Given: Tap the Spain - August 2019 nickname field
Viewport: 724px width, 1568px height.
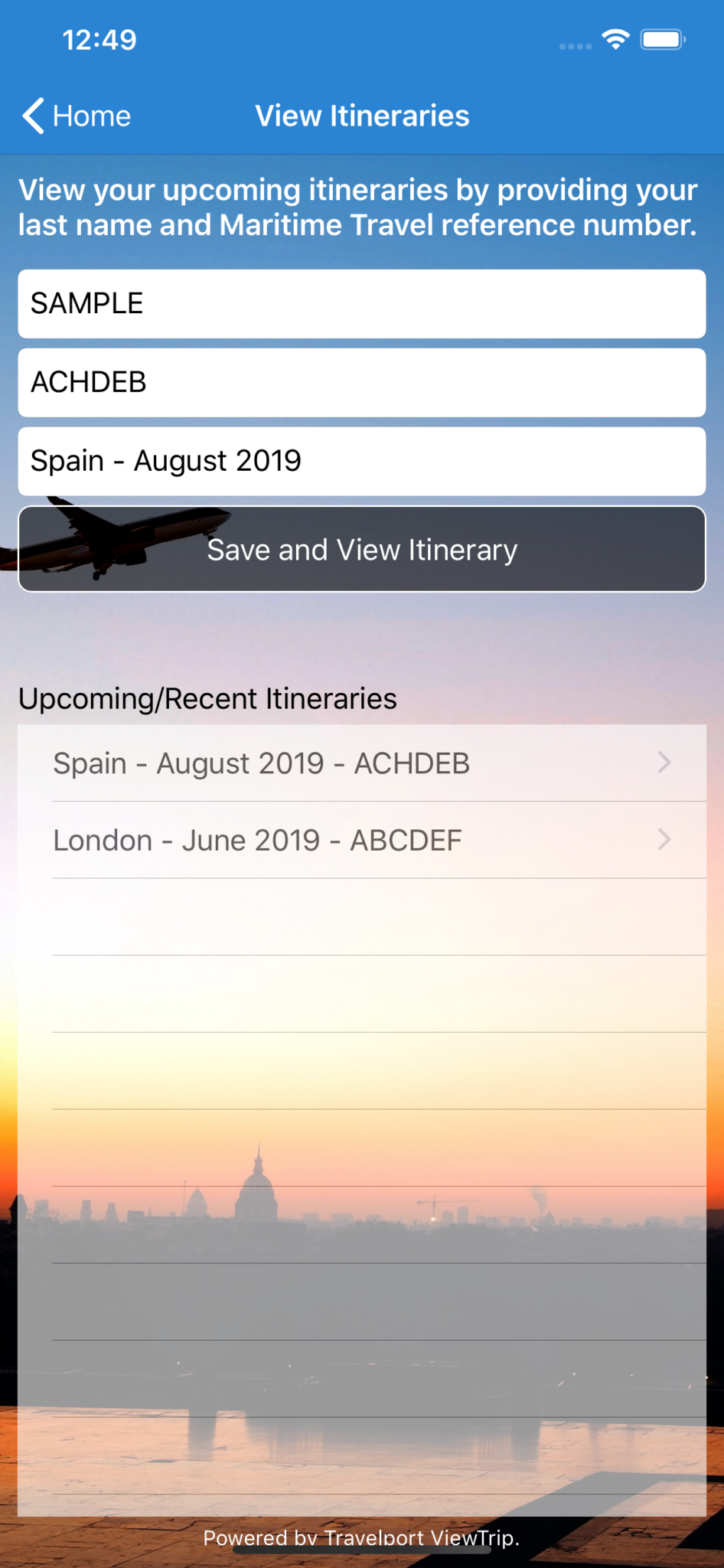Looking at the screenshot, I should [x=361, y=460].
